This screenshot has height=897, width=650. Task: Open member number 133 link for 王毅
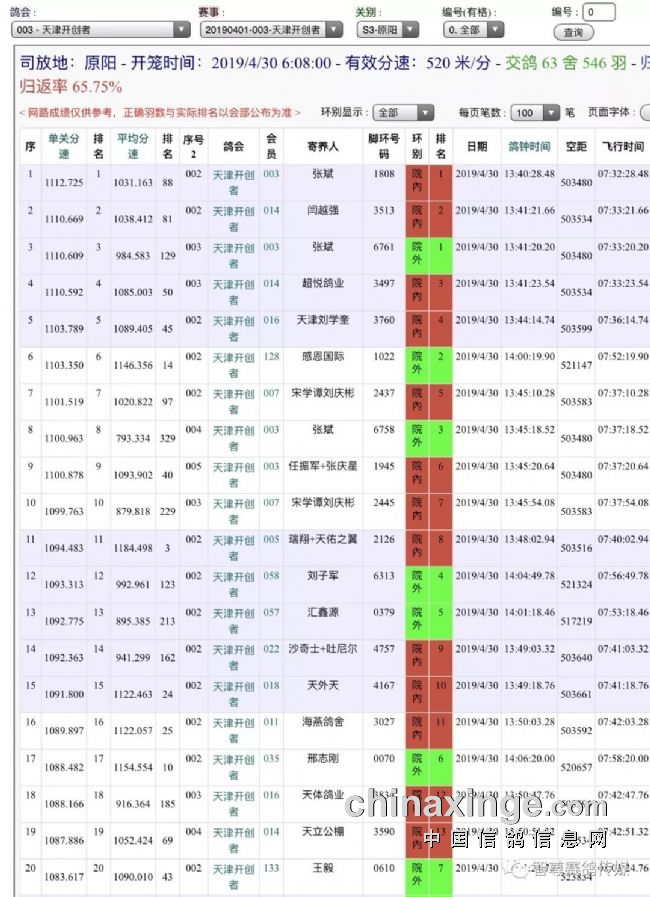271,869
